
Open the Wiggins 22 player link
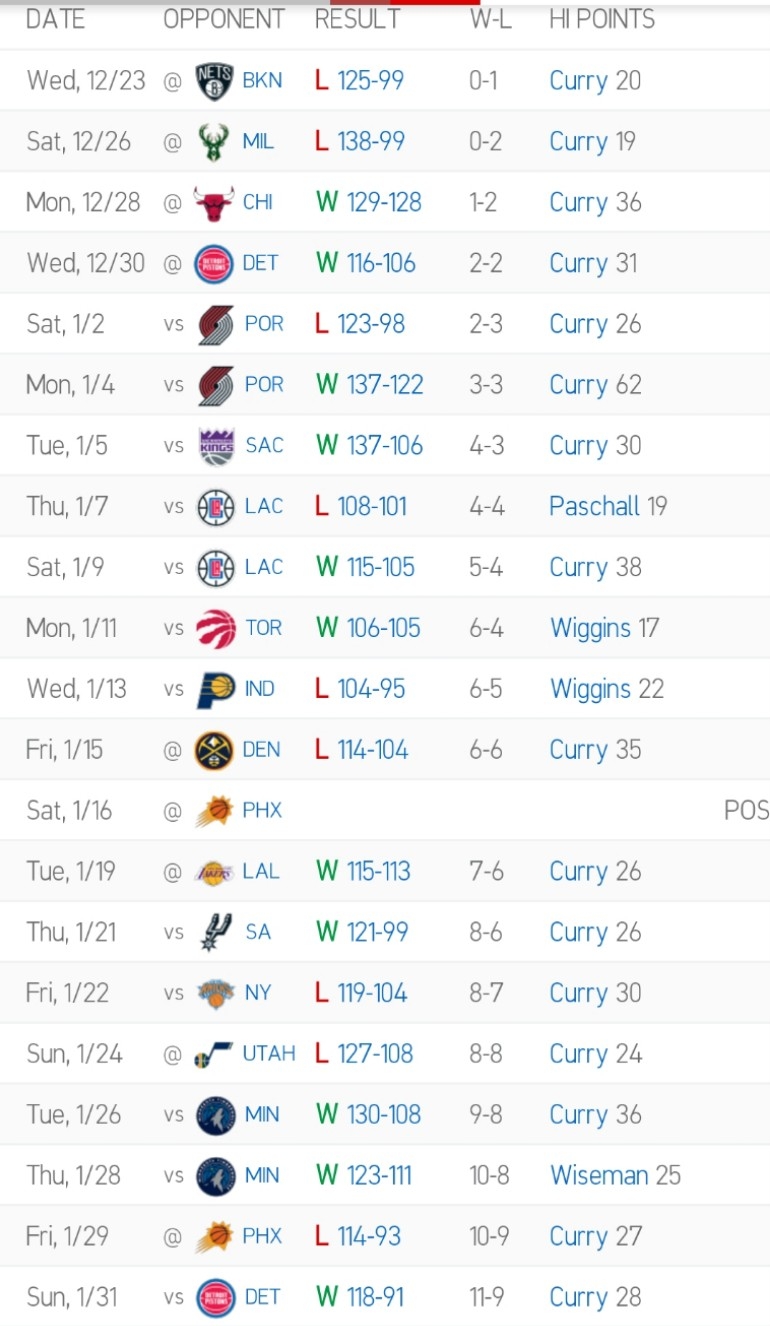(590, 689)
